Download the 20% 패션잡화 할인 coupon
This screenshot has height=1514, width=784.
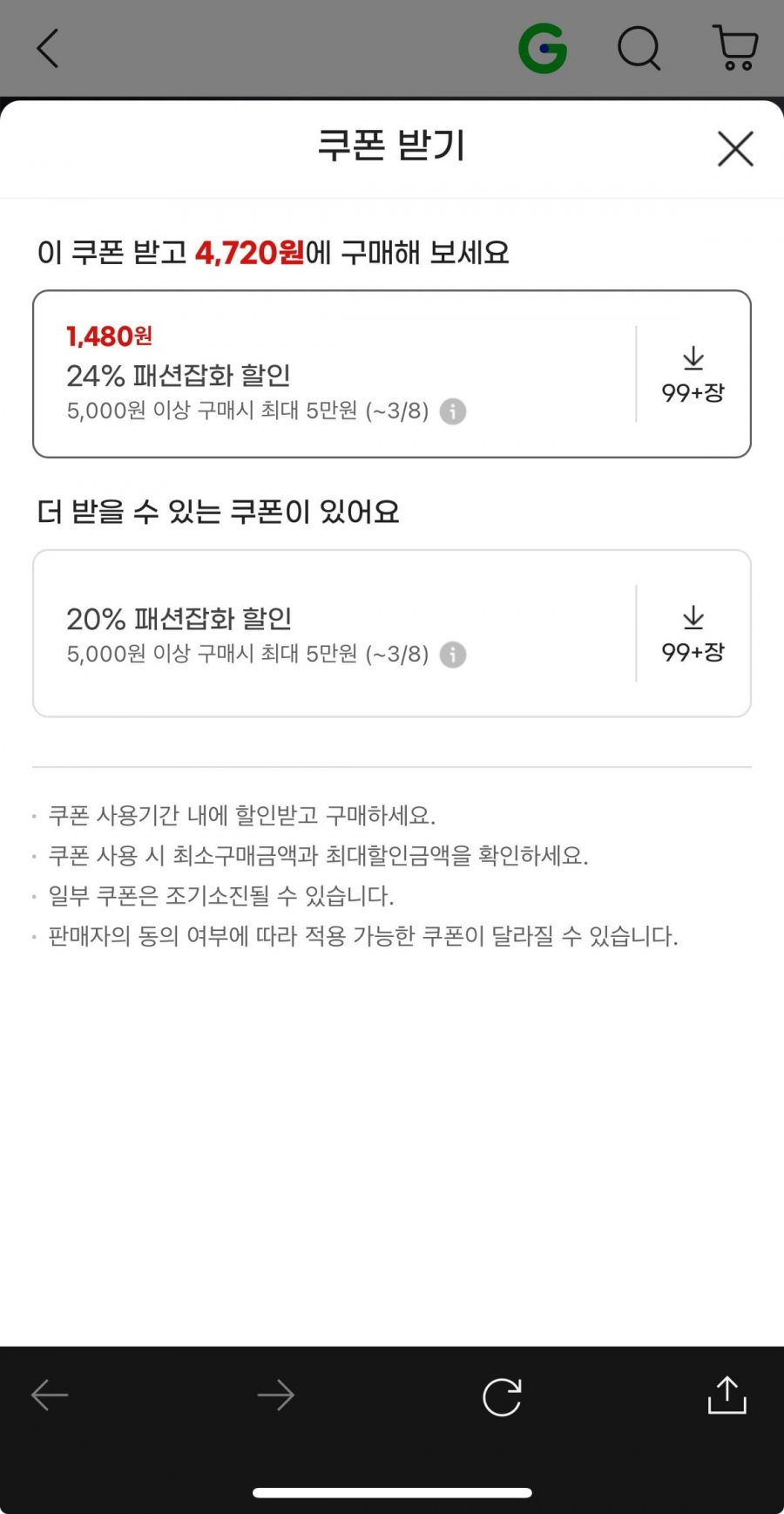click(693, 634)
